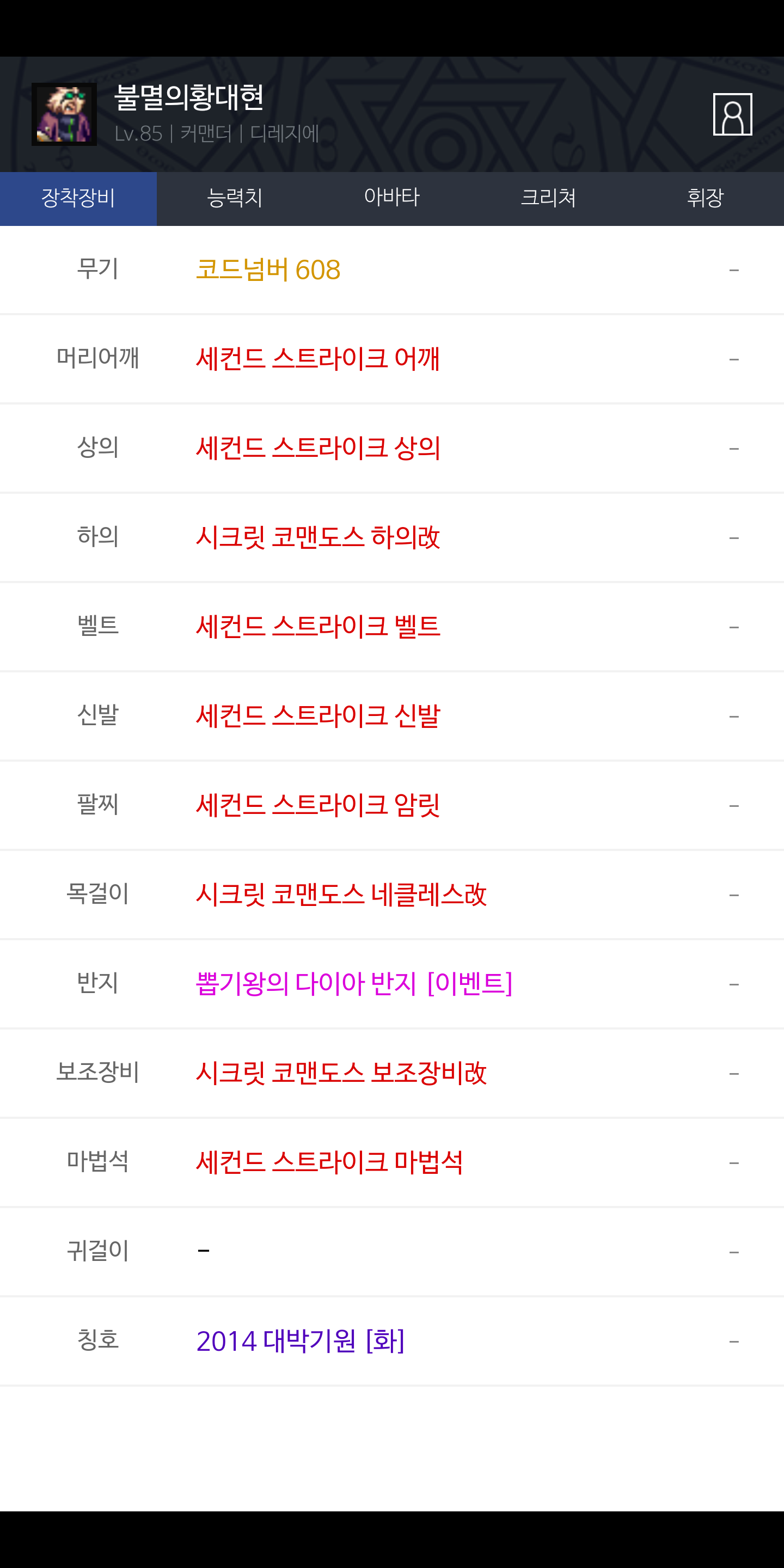
Task: Open 세컨드 스트라이크 마법석 item
Action: point(329,1162)
